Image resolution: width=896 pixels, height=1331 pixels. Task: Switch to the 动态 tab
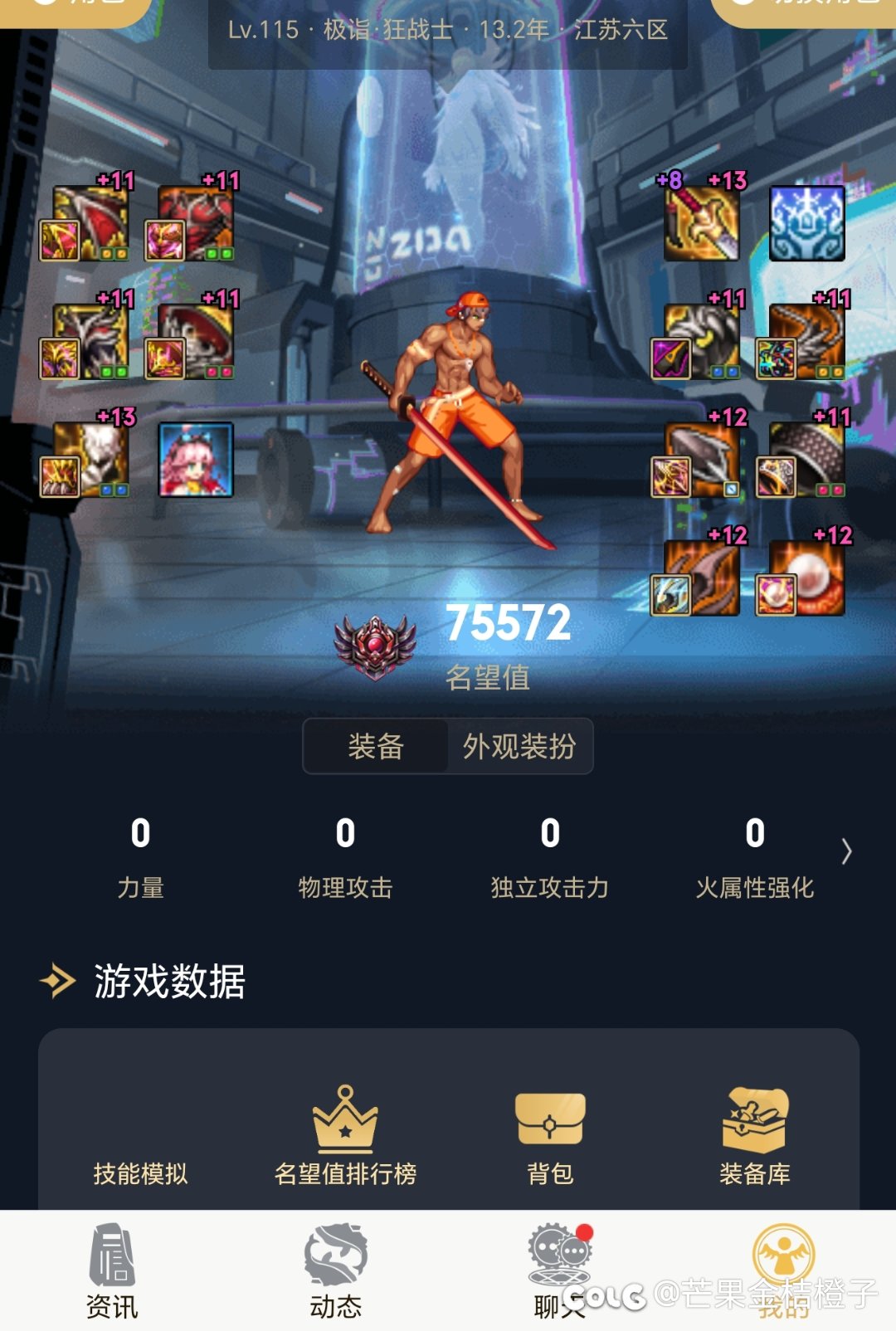(x=336, y=1270)
